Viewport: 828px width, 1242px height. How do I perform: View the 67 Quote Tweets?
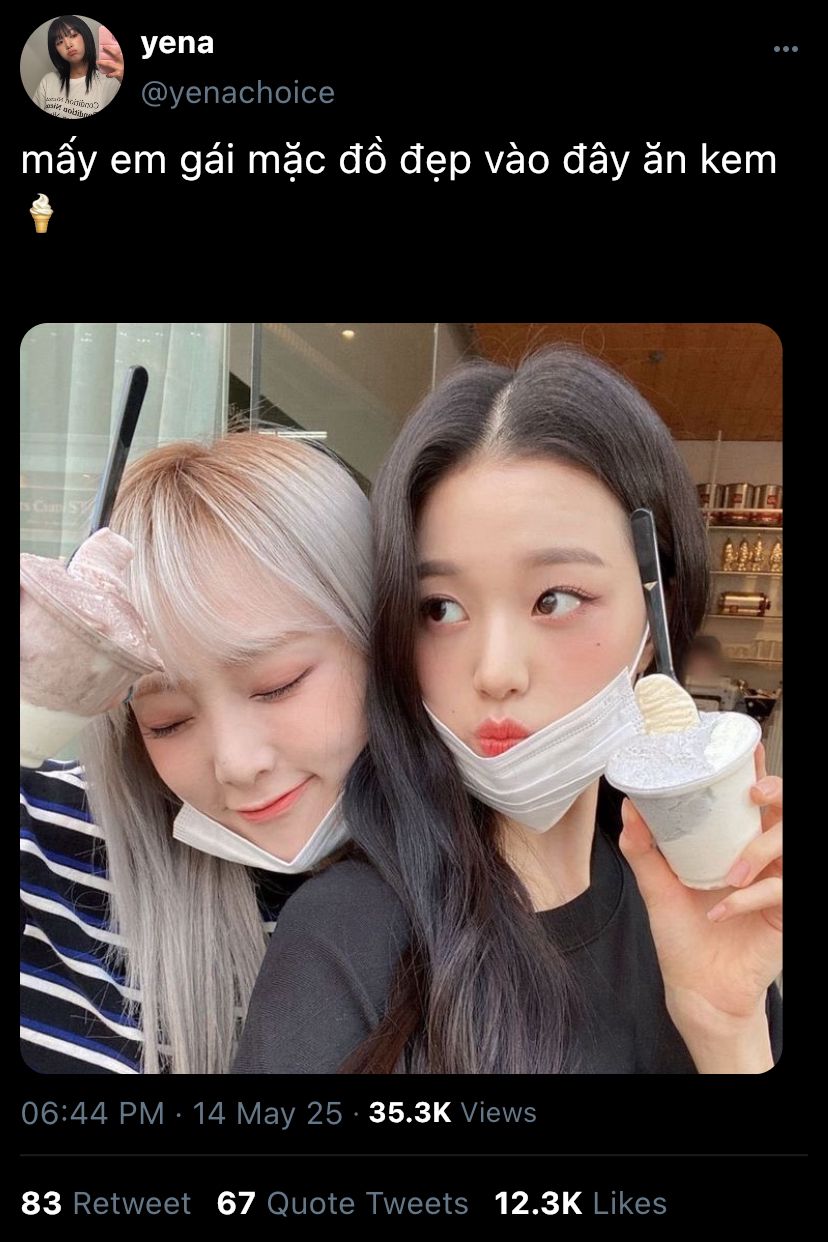pyautogui.click(x=342, y=1203)
